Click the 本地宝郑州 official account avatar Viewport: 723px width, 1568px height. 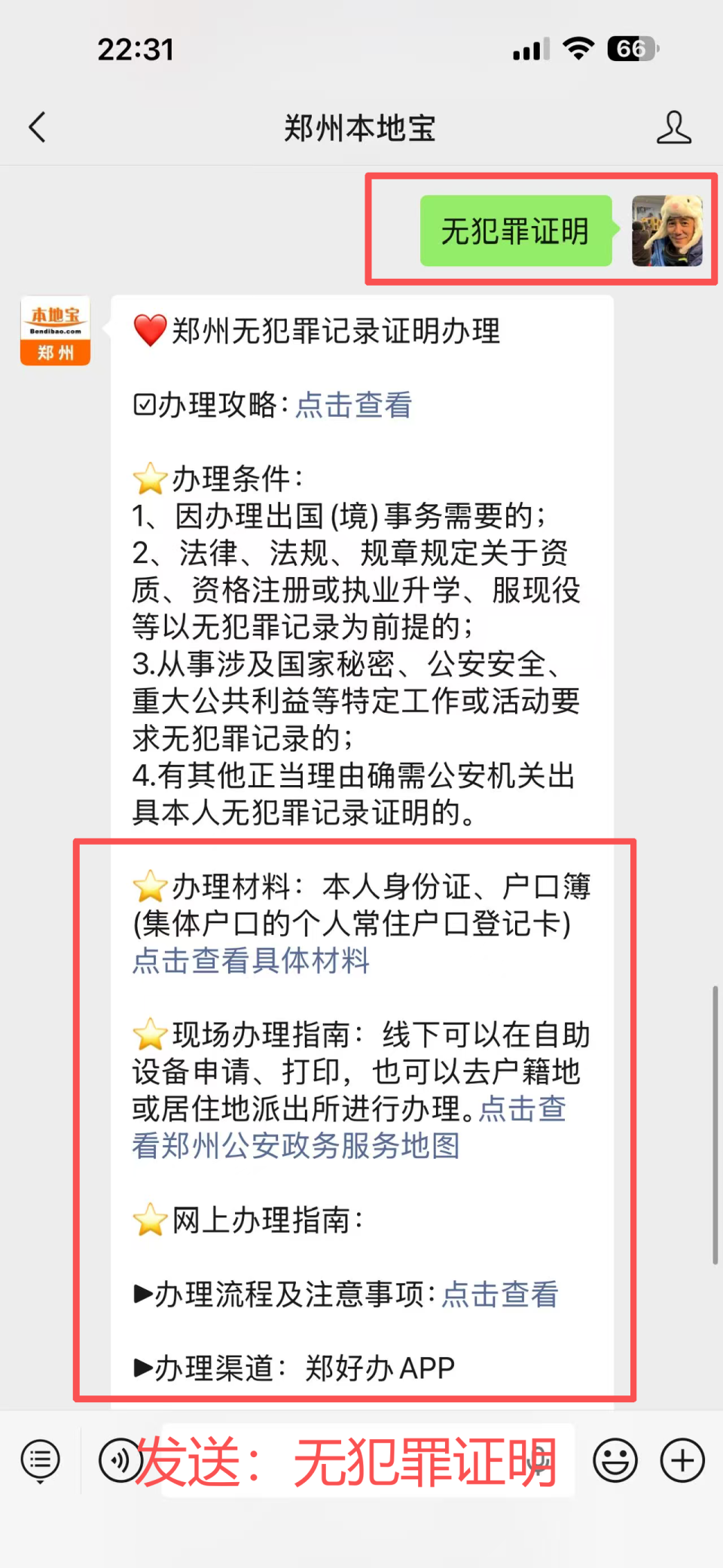point(54,332)
